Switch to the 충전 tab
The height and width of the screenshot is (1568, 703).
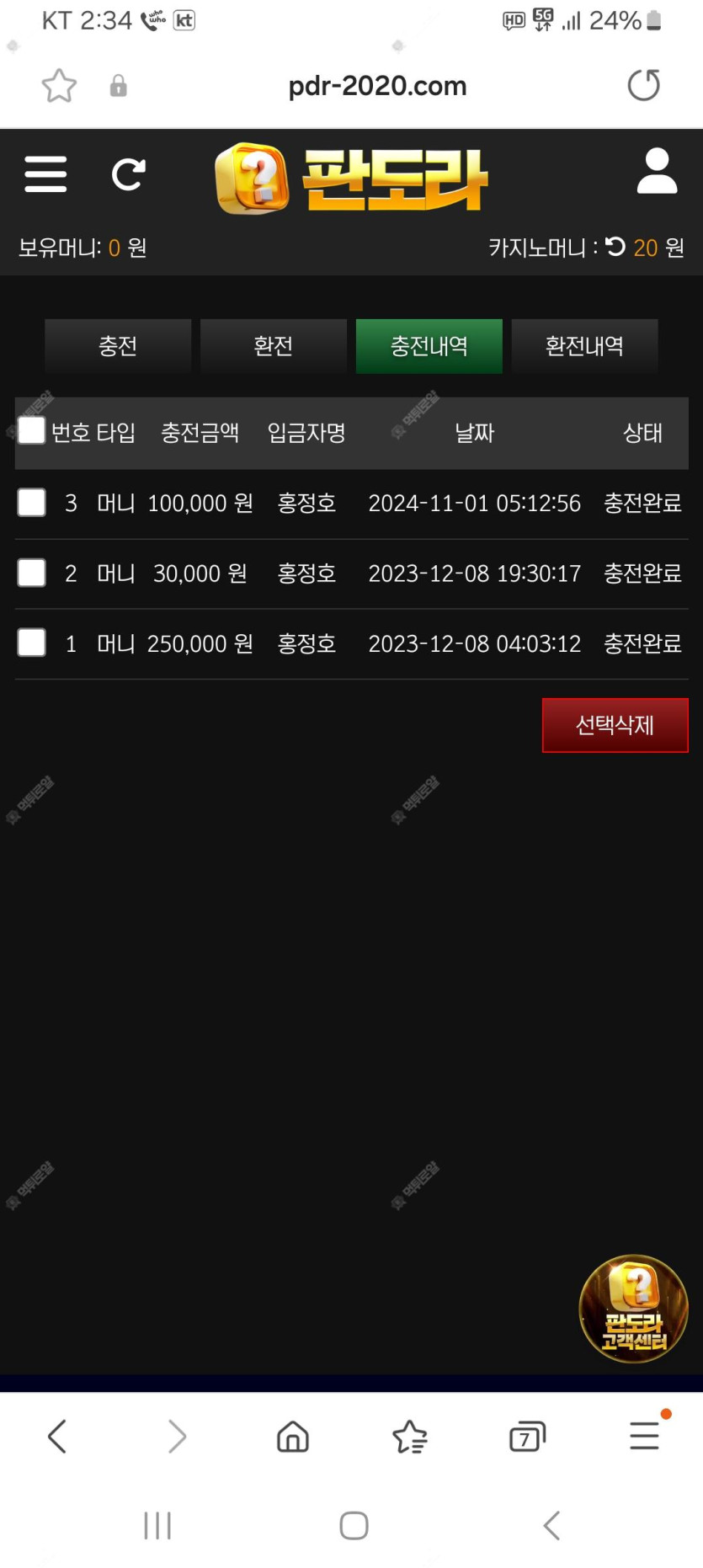click(x=118, y=345)
